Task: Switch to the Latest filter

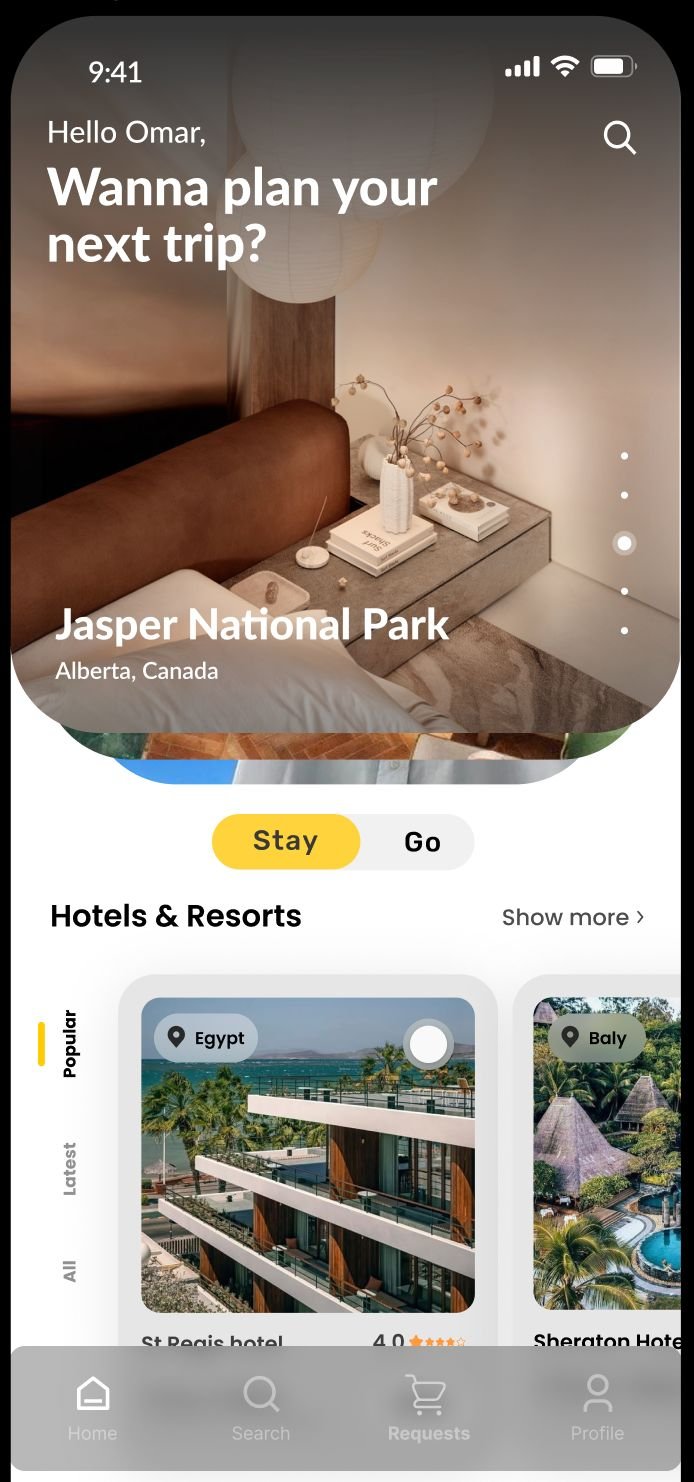Action: pyautogui.click(x=69, y=1168)
